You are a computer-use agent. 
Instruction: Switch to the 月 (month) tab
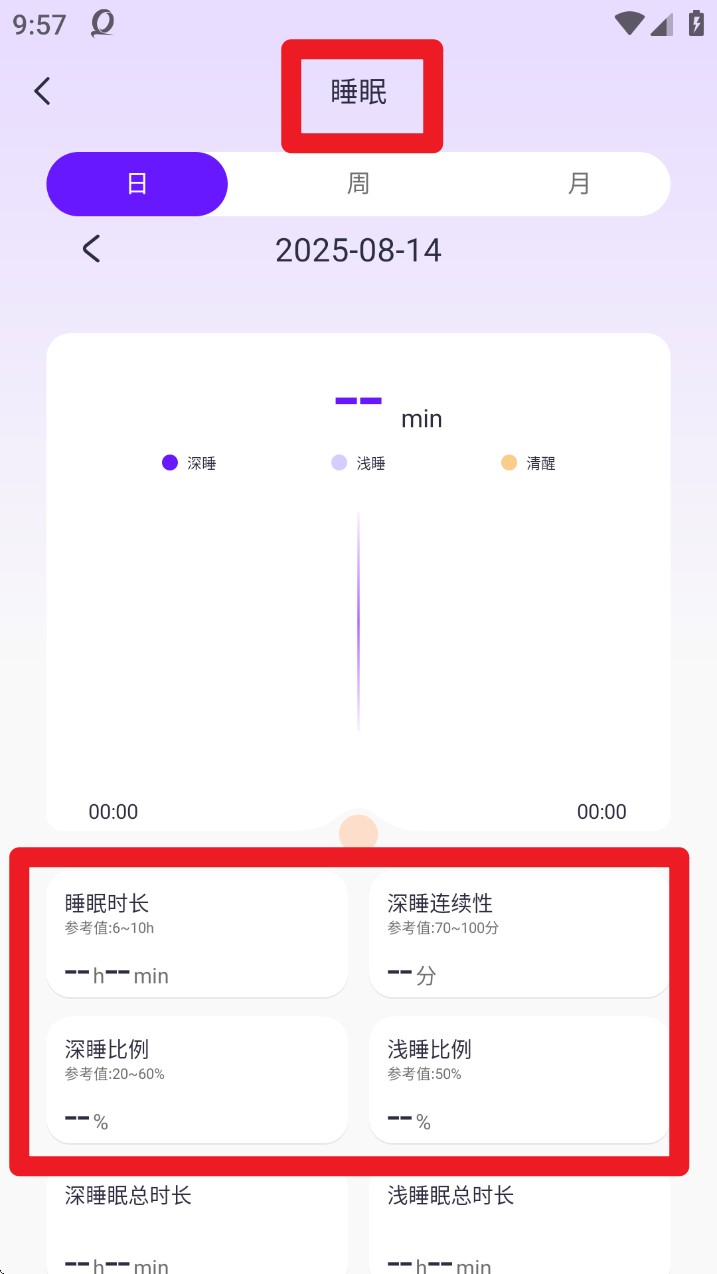click(579, 184)
